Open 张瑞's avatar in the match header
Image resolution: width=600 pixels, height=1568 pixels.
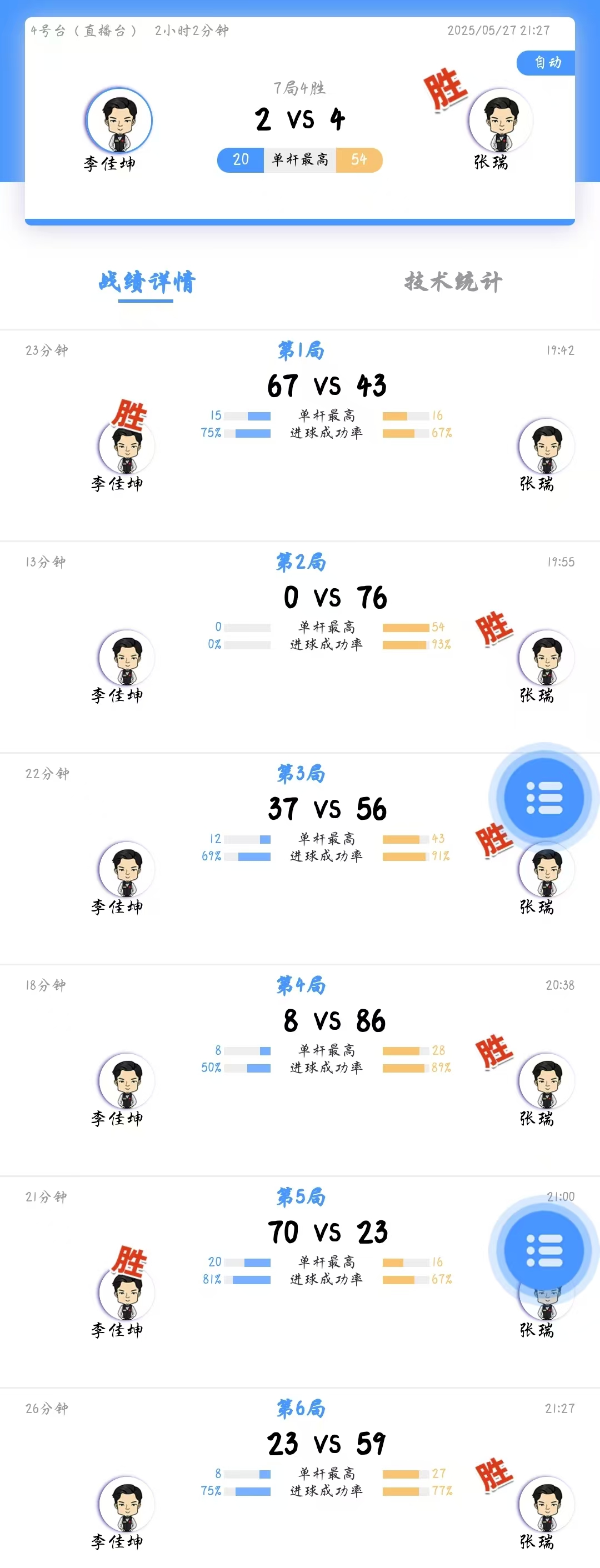point(501,120)
